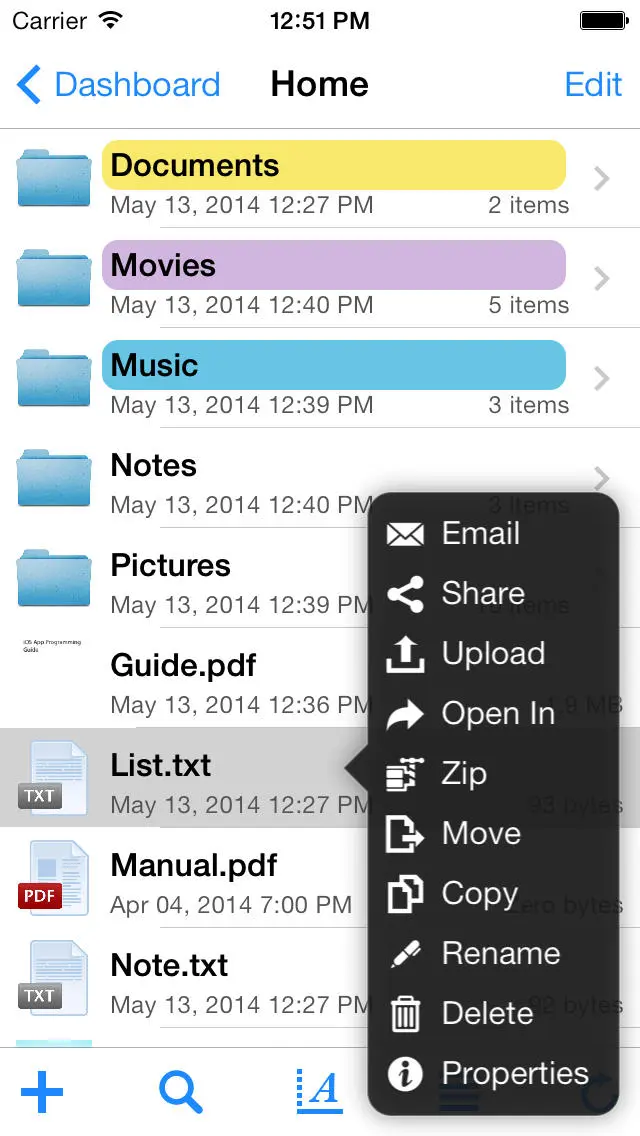Choose Open In option

point(497,714)
